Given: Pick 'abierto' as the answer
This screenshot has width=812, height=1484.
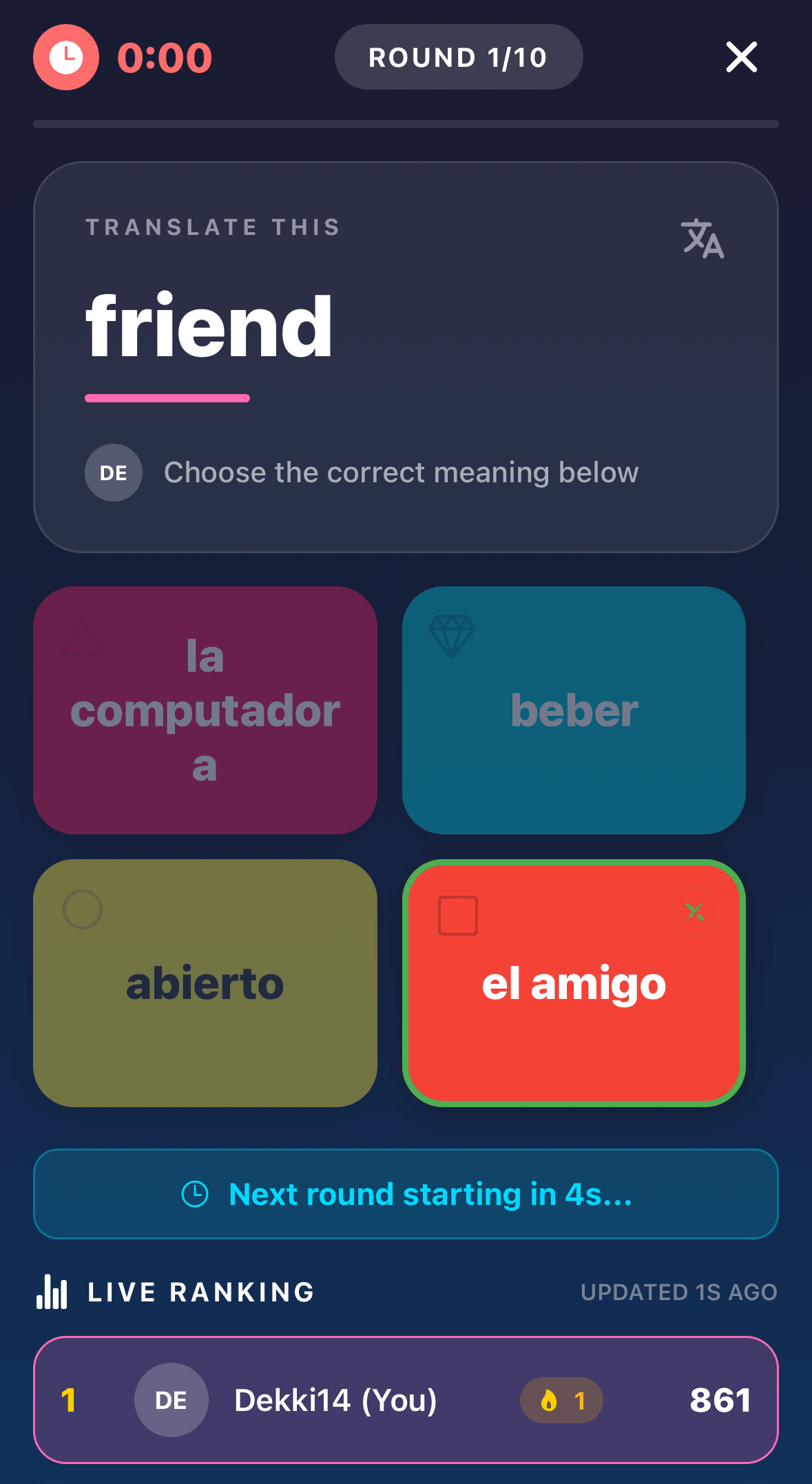Looking at the screenshot, I should coord(205,983).
